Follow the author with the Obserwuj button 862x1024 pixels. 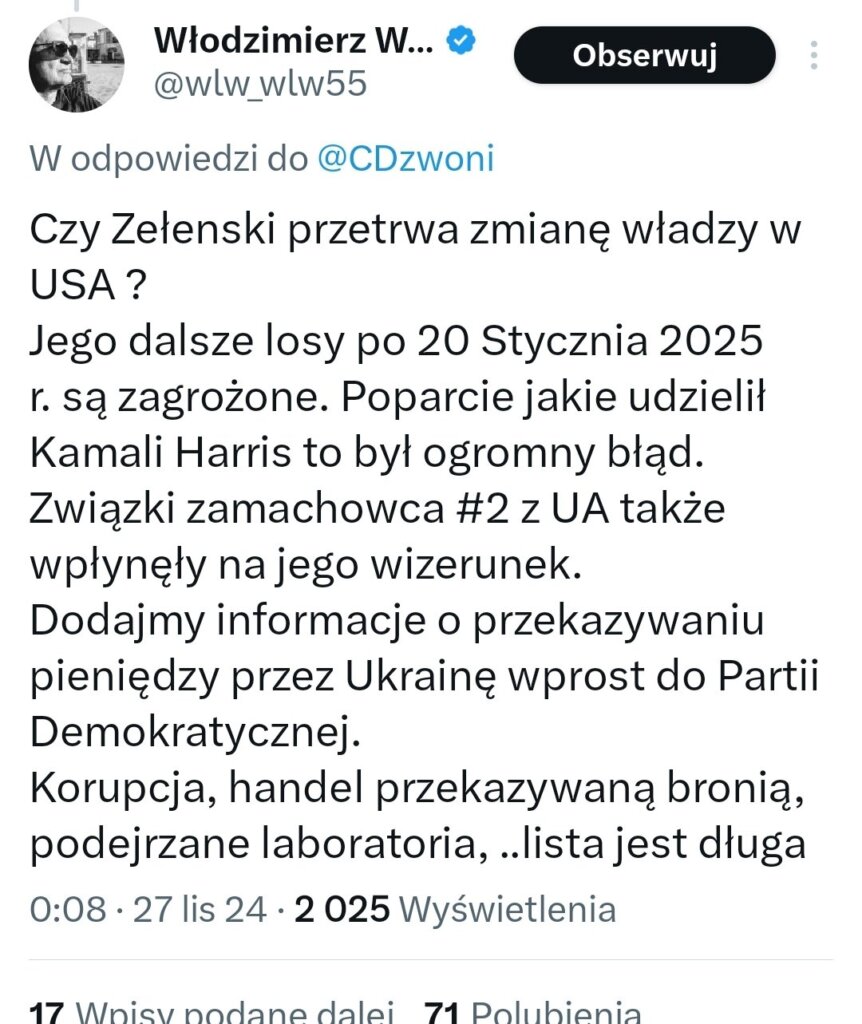644,55
